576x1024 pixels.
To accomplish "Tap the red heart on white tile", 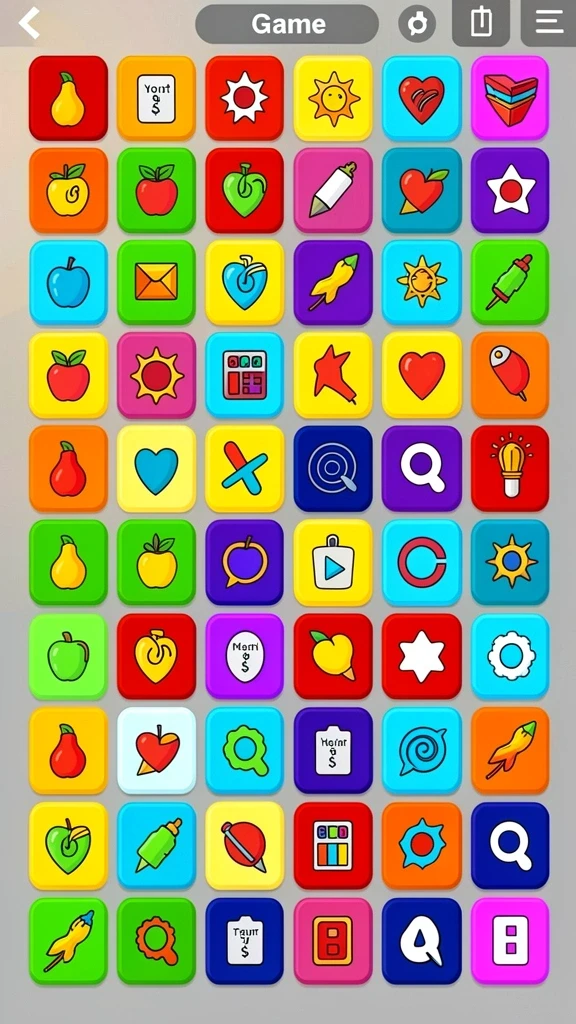I will coord(156,750).
